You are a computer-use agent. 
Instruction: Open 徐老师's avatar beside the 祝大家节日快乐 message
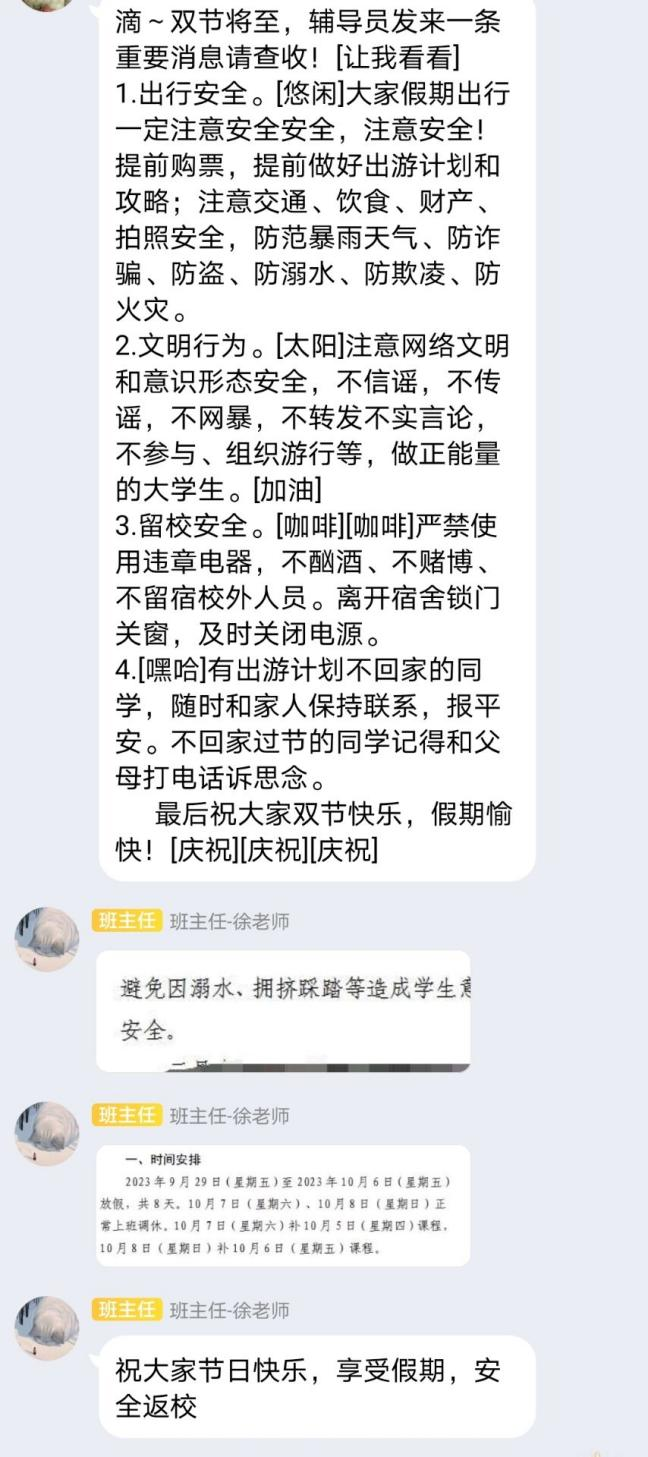(46, 1329)
